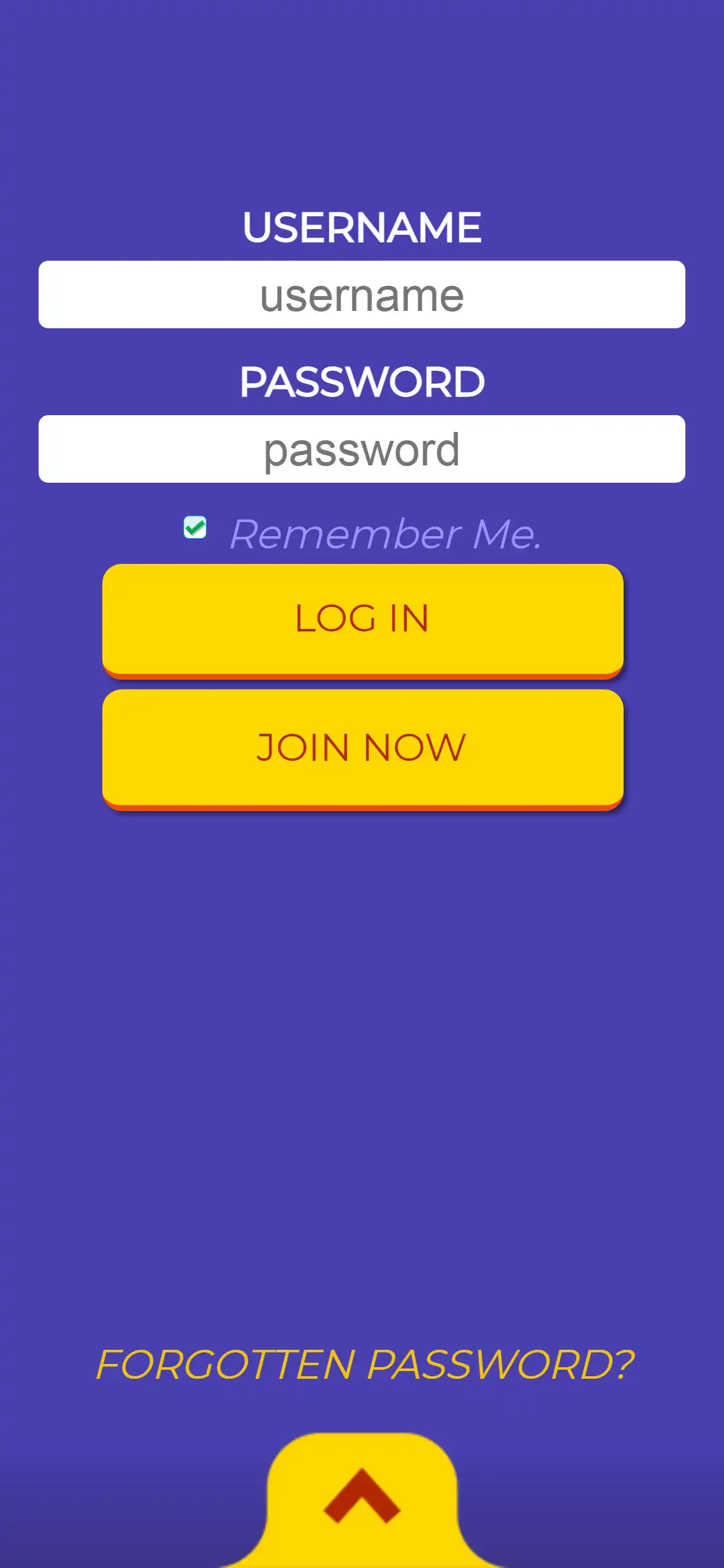Viewport: 724px width, 1568px height.
Task: Open the Forgotten Password link
Action: (364, 1365)
